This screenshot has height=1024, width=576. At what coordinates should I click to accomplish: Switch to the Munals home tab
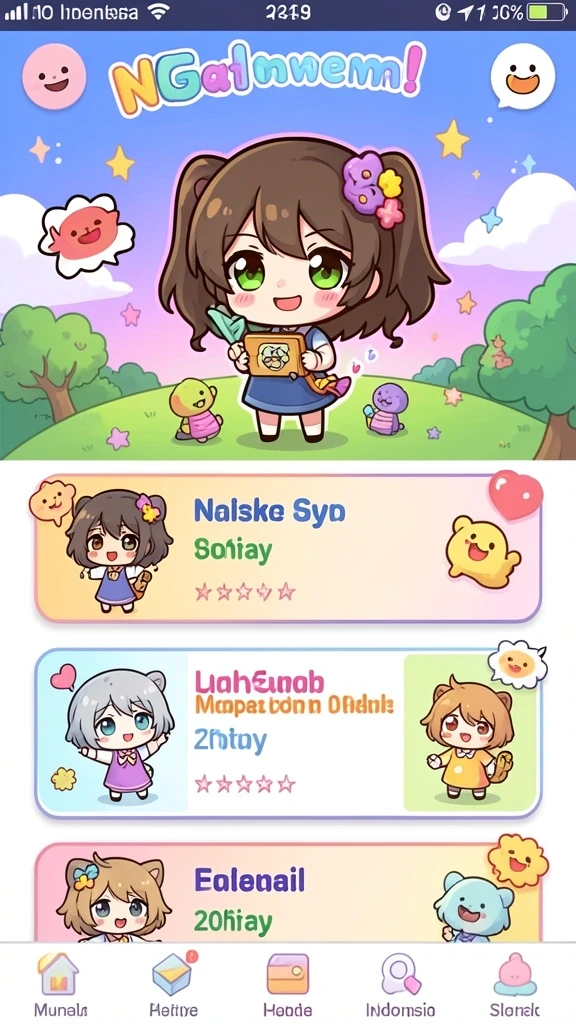(60, 984)
